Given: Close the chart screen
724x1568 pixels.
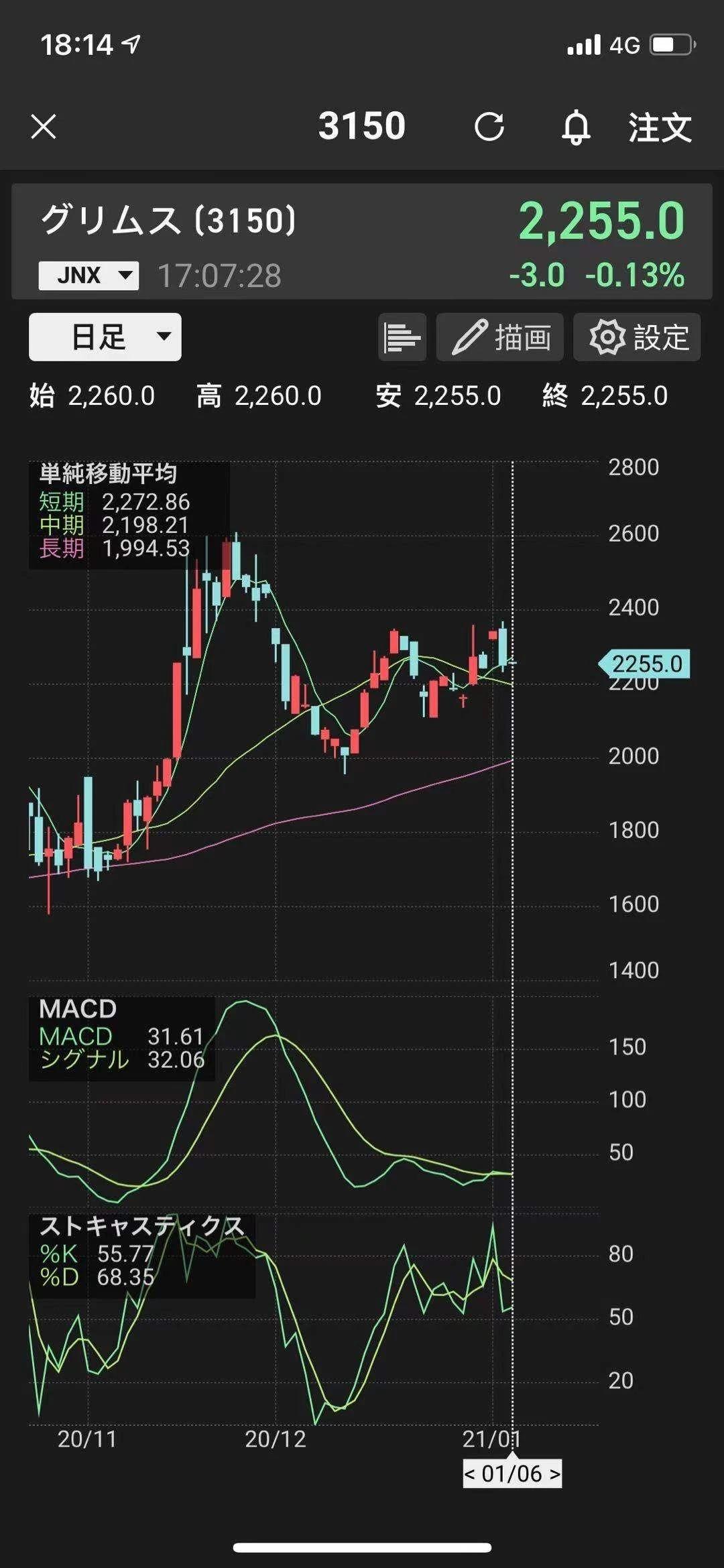Looking at the screenshot, I should coord(44,127).
